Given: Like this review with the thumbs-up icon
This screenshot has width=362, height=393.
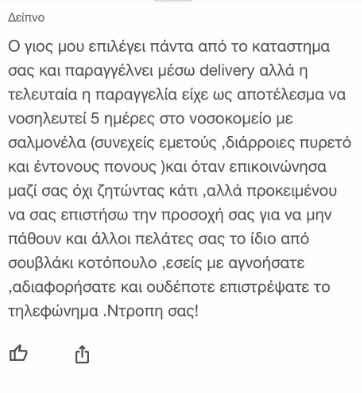Looking at the screenshot, I should point(18,353).
